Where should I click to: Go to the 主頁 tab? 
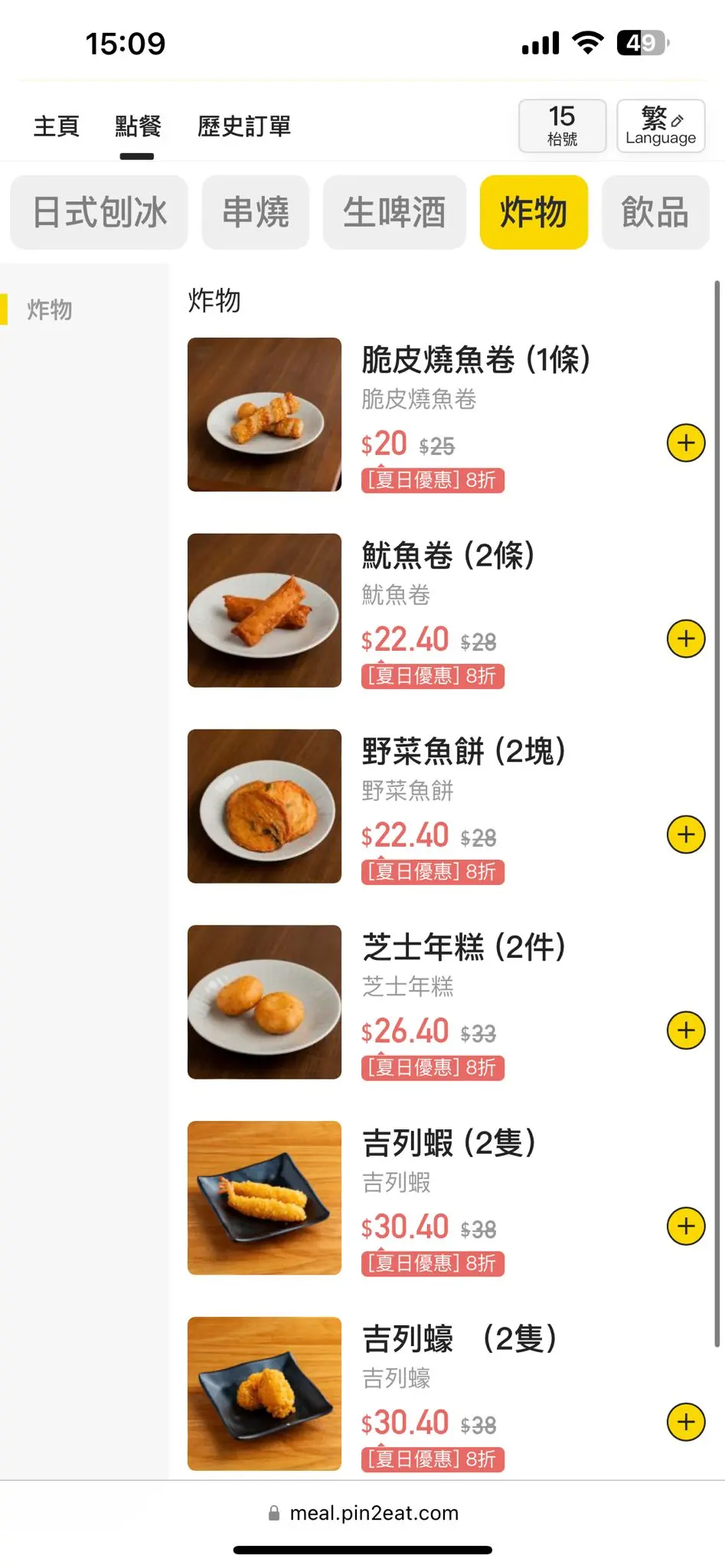click(x=57, y=126)
